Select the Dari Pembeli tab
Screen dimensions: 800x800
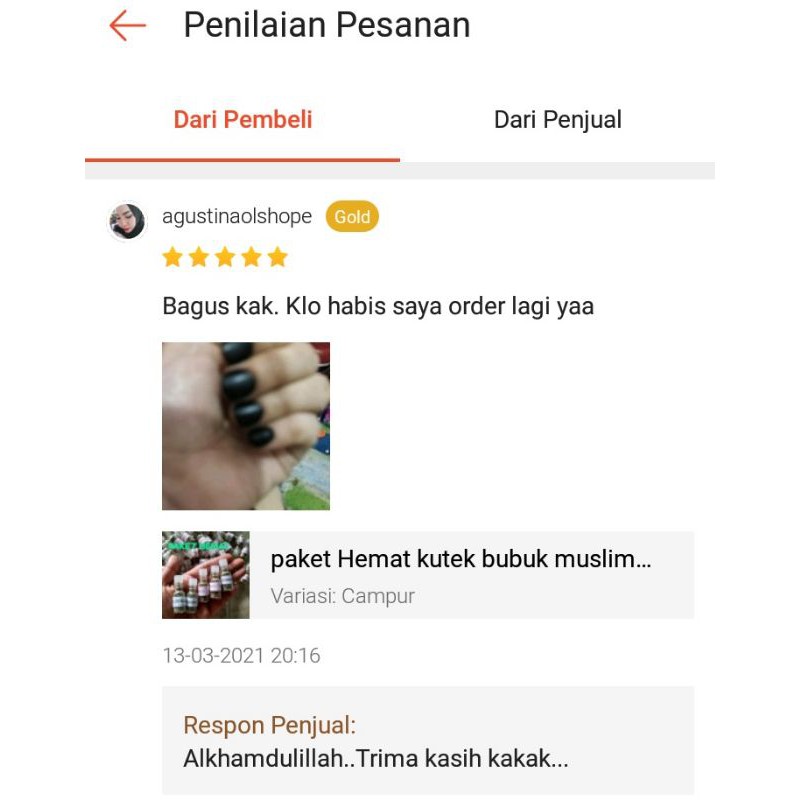[242, 120]
